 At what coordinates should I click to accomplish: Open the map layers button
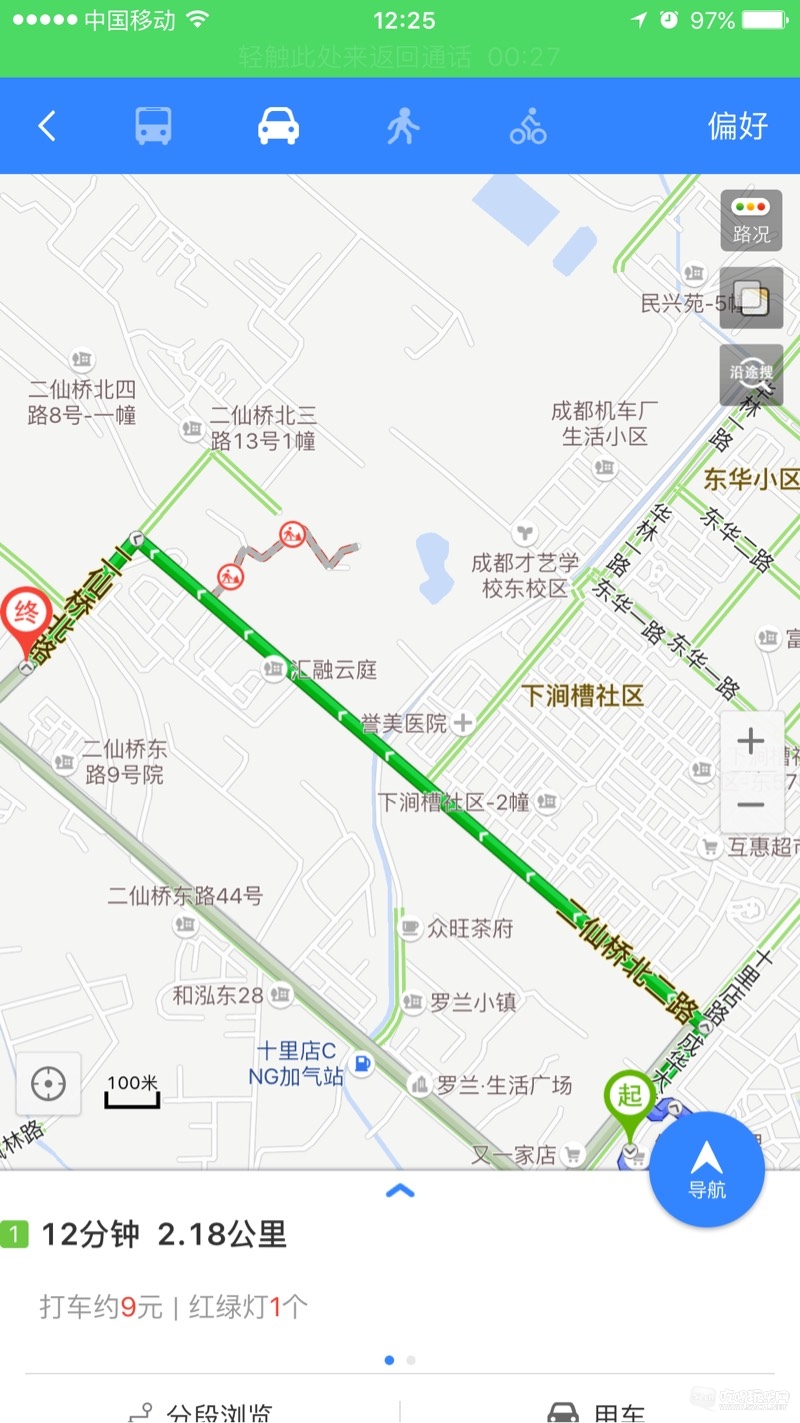[x=751, y=298]
